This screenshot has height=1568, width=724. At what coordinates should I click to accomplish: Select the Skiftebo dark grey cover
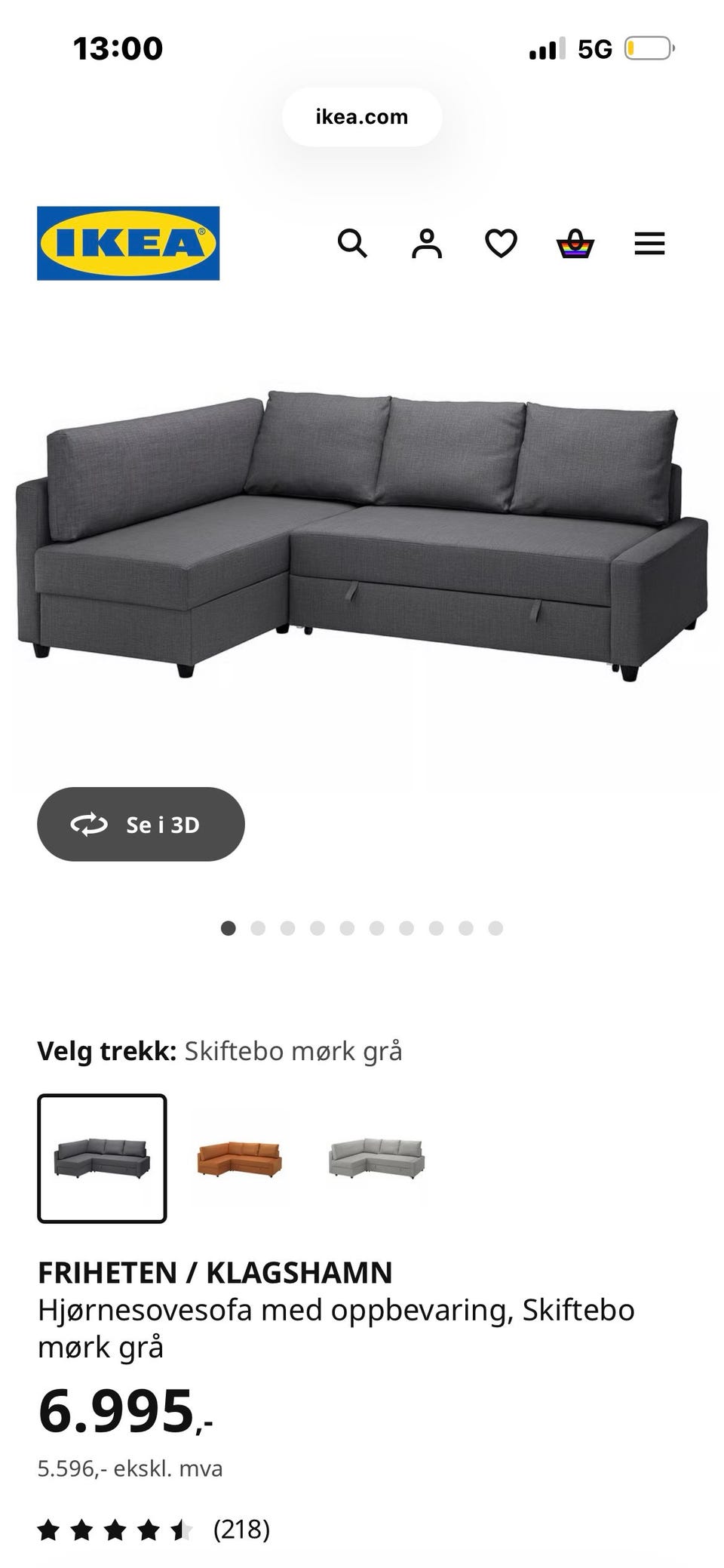pyautogui.click(x=102, y=1158)
